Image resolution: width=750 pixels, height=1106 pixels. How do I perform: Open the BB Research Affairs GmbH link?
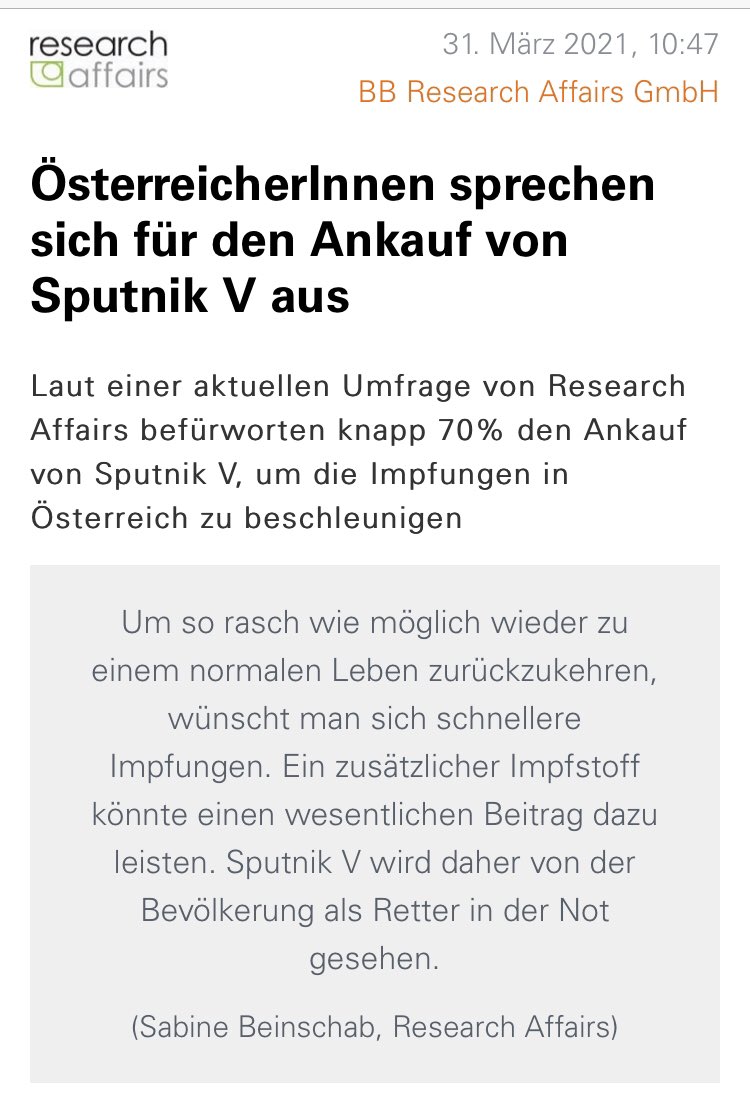(538, 92)
